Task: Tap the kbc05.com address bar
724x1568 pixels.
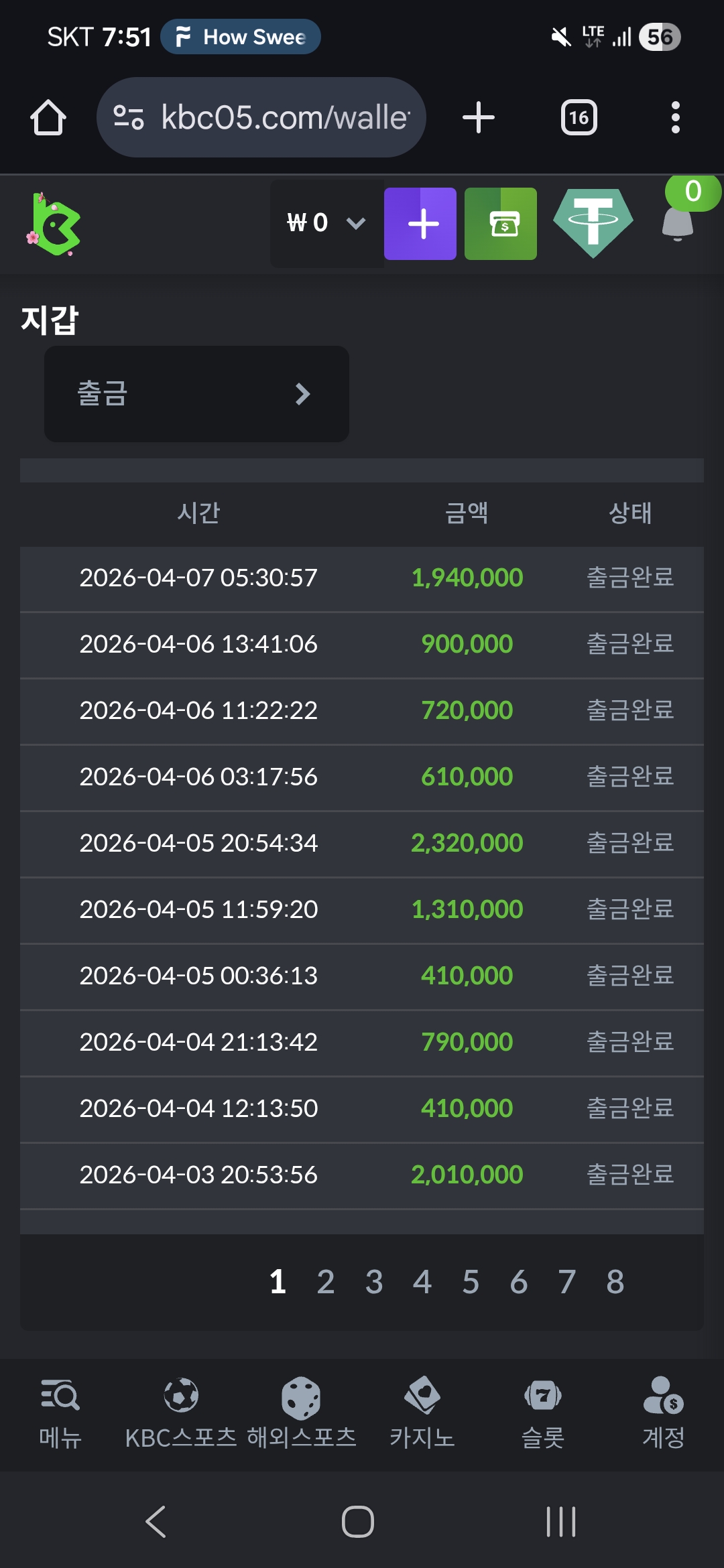Action: (261, 118)
